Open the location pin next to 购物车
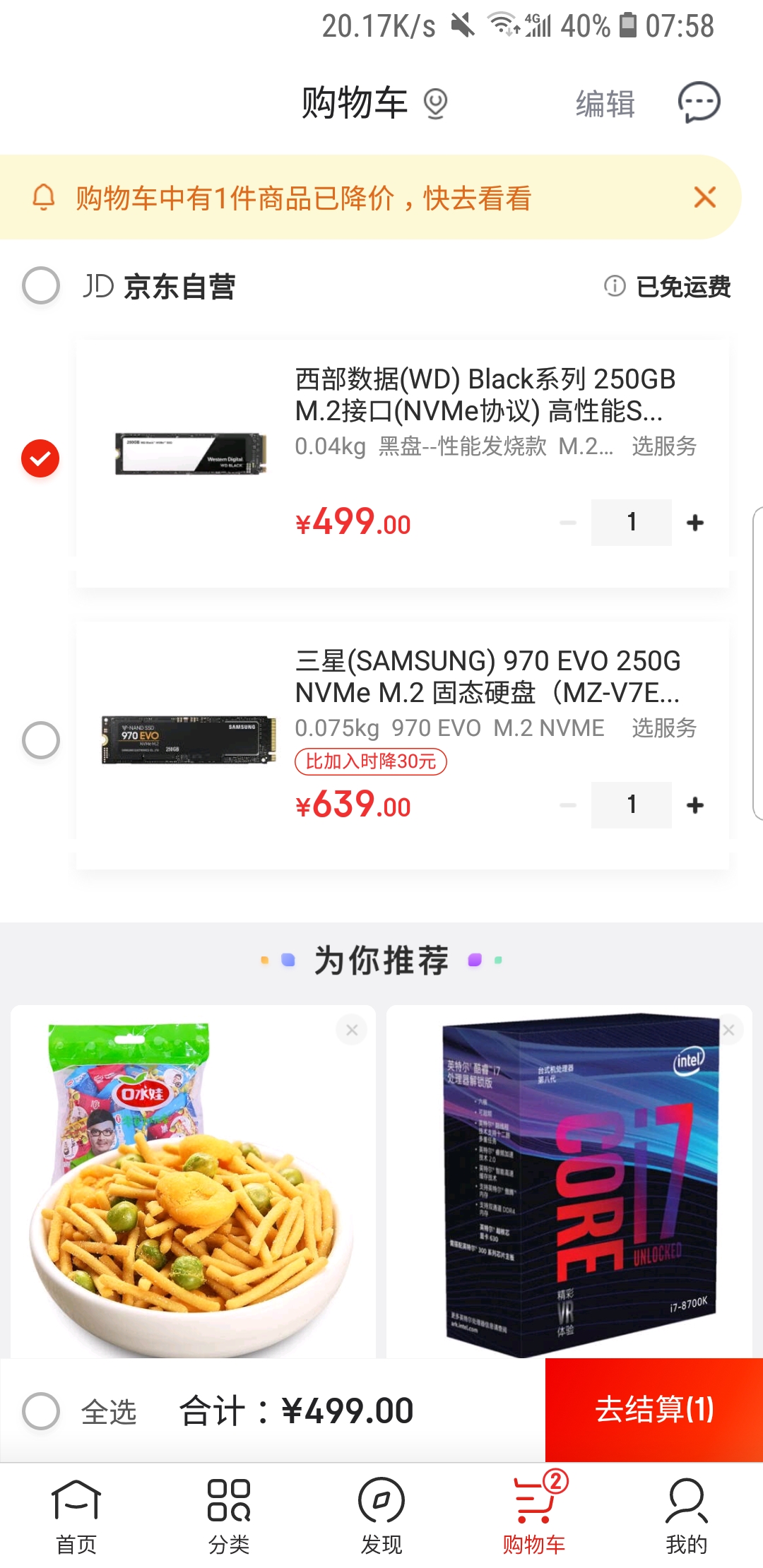The height and width of the screenshot is (1568, 763). point(435,104)
